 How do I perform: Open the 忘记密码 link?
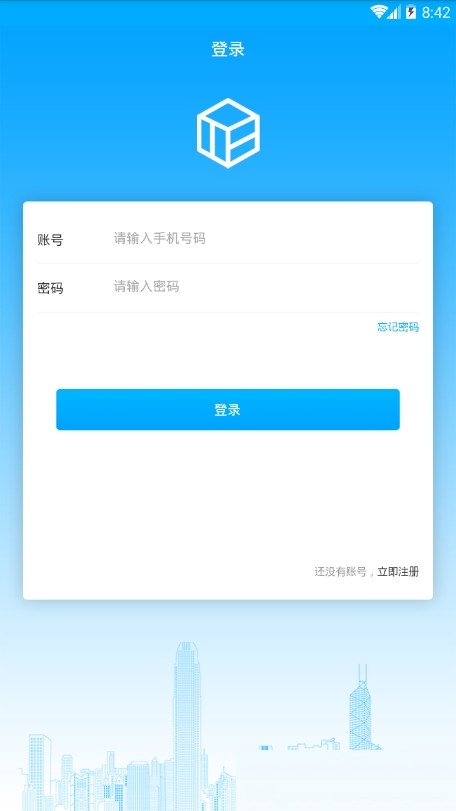point(398,327)
